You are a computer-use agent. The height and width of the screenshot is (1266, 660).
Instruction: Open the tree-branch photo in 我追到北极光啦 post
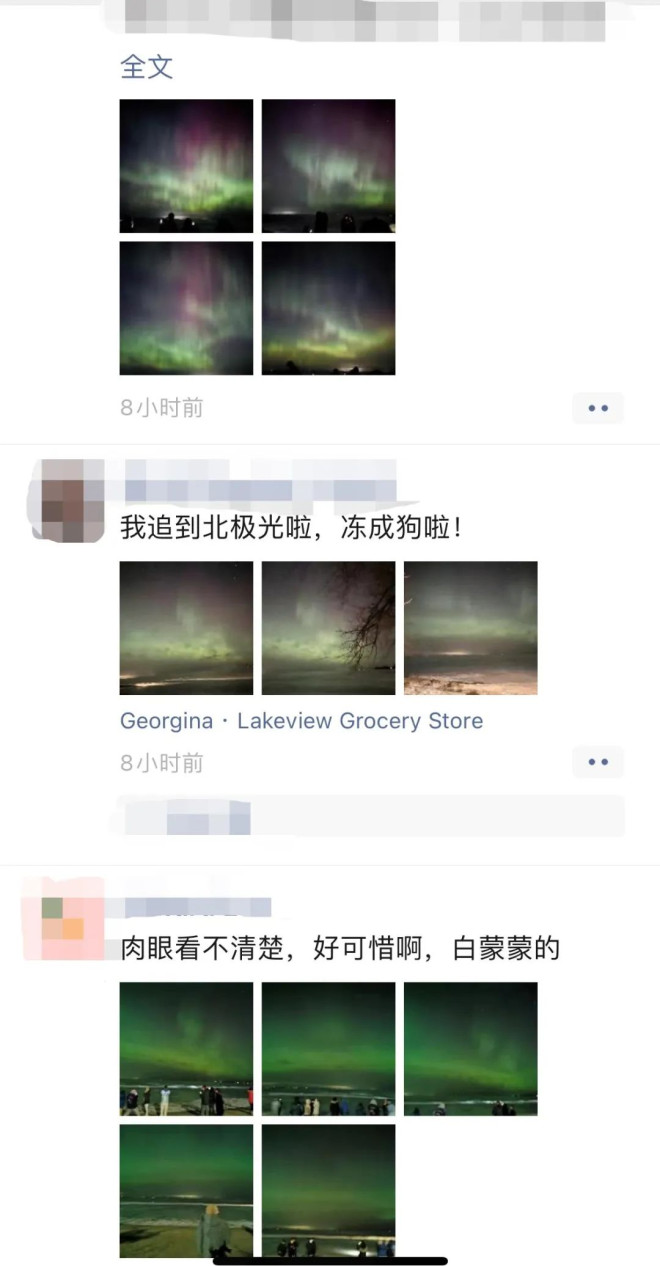(x=328, y=628)
